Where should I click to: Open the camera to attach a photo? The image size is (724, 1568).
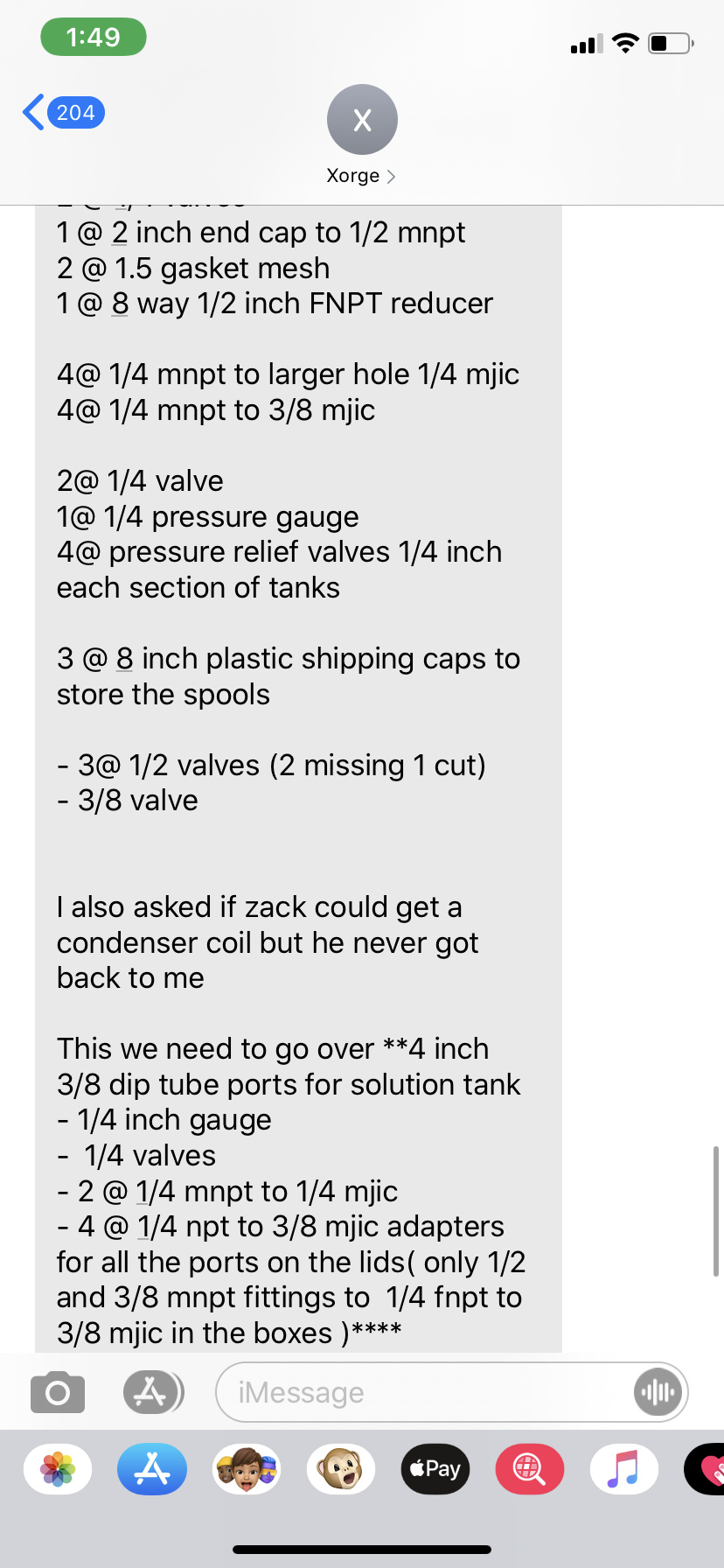pos(58,1392)
